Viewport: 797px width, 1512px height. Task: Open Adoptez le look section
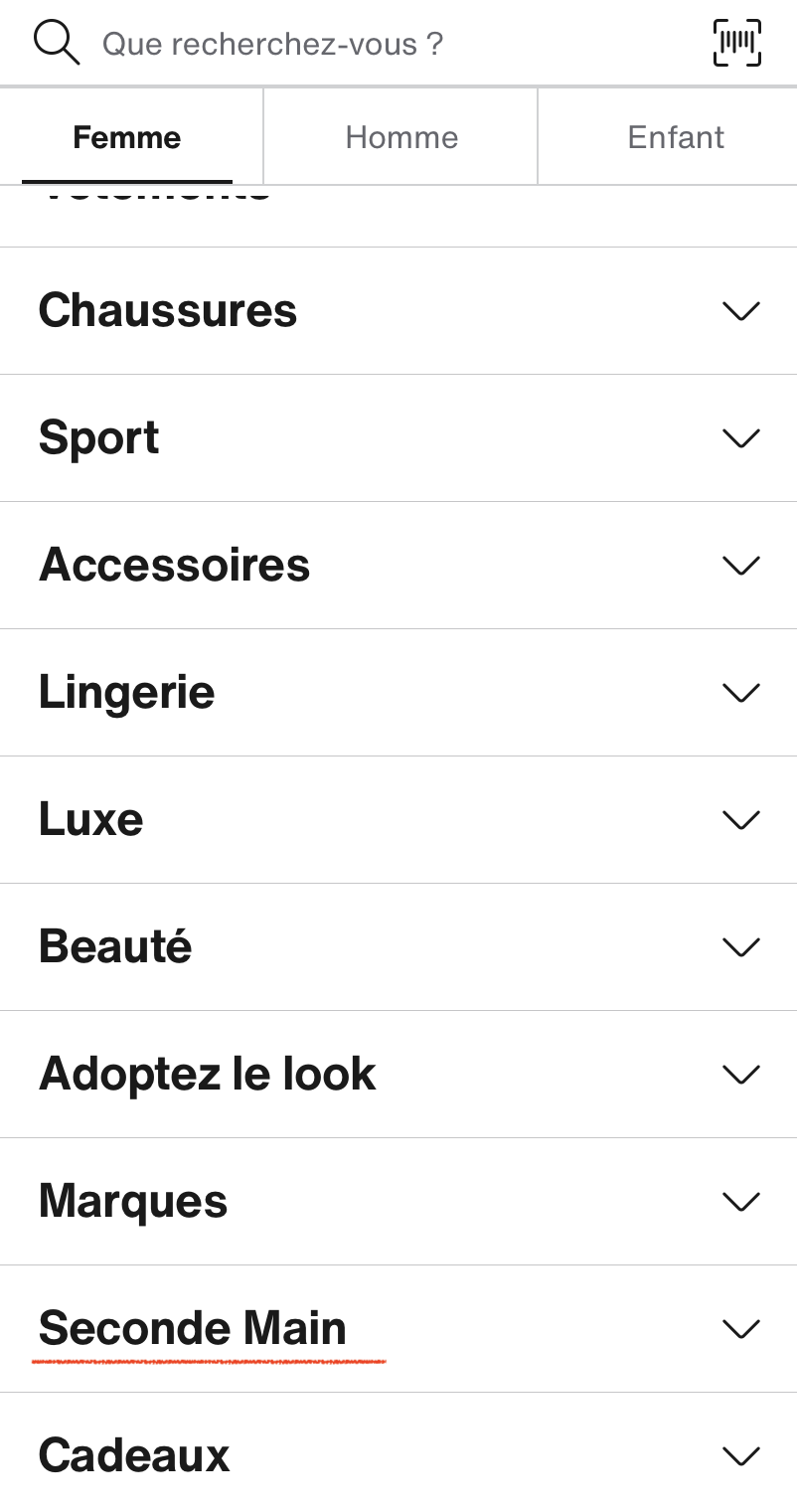coord(398,1075)
